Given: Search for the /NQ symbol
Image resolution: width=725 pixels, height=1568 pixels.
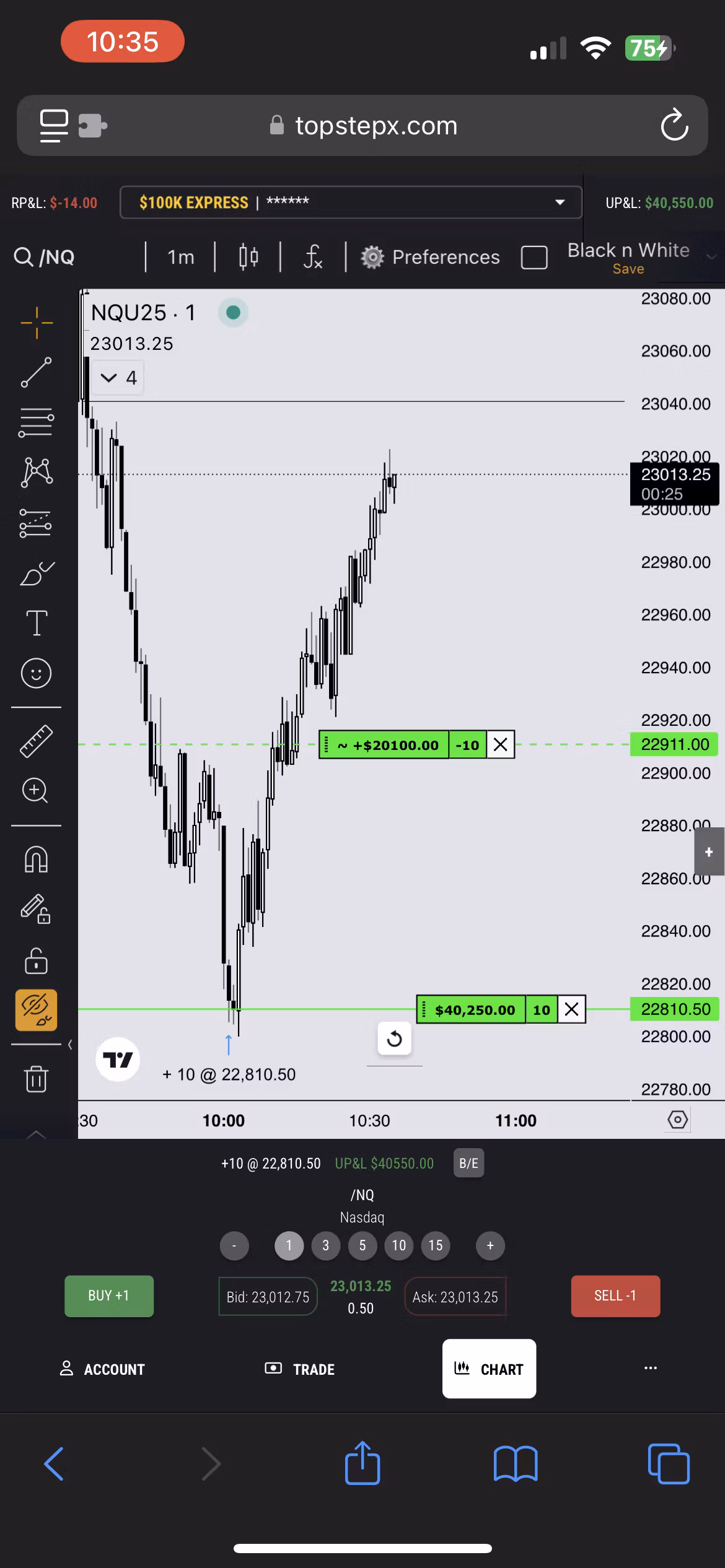Looking at the screenshot, I should 45,257.
